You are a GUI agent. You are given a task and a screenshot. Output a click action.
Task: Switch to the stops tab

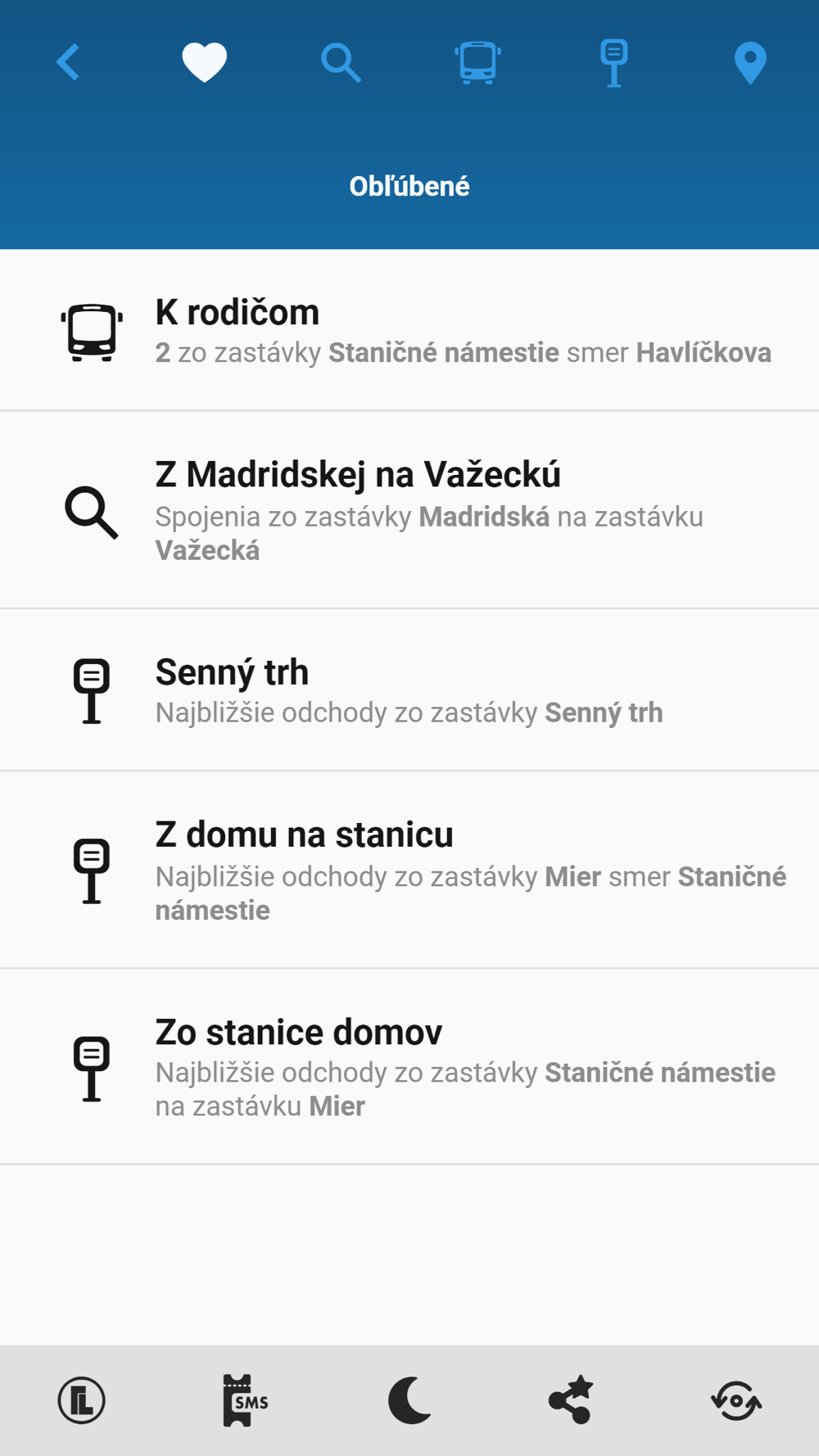pyautogui.click(x=613, y=62)
